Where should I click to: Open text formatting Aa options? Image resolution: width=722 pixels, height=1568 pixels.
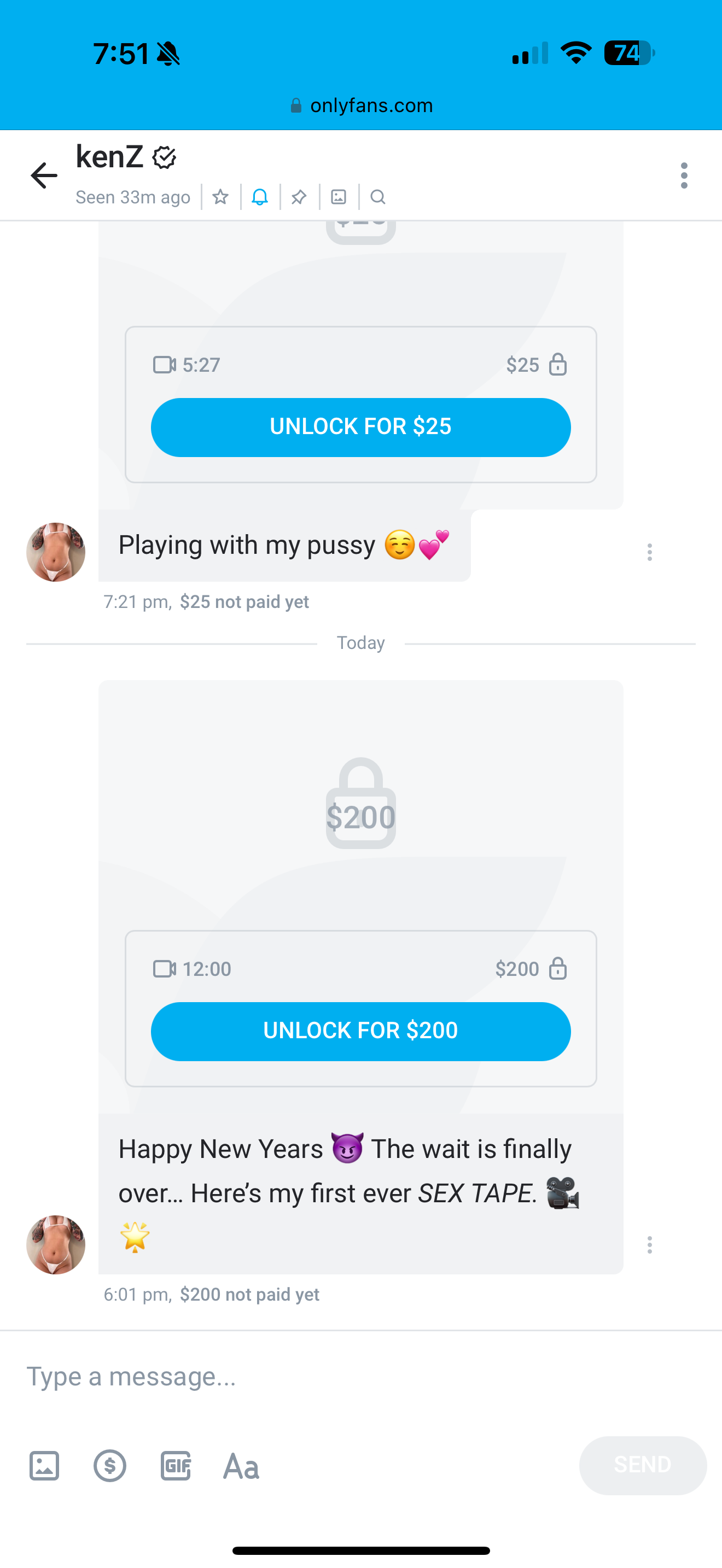click(x=241, y=1466)
